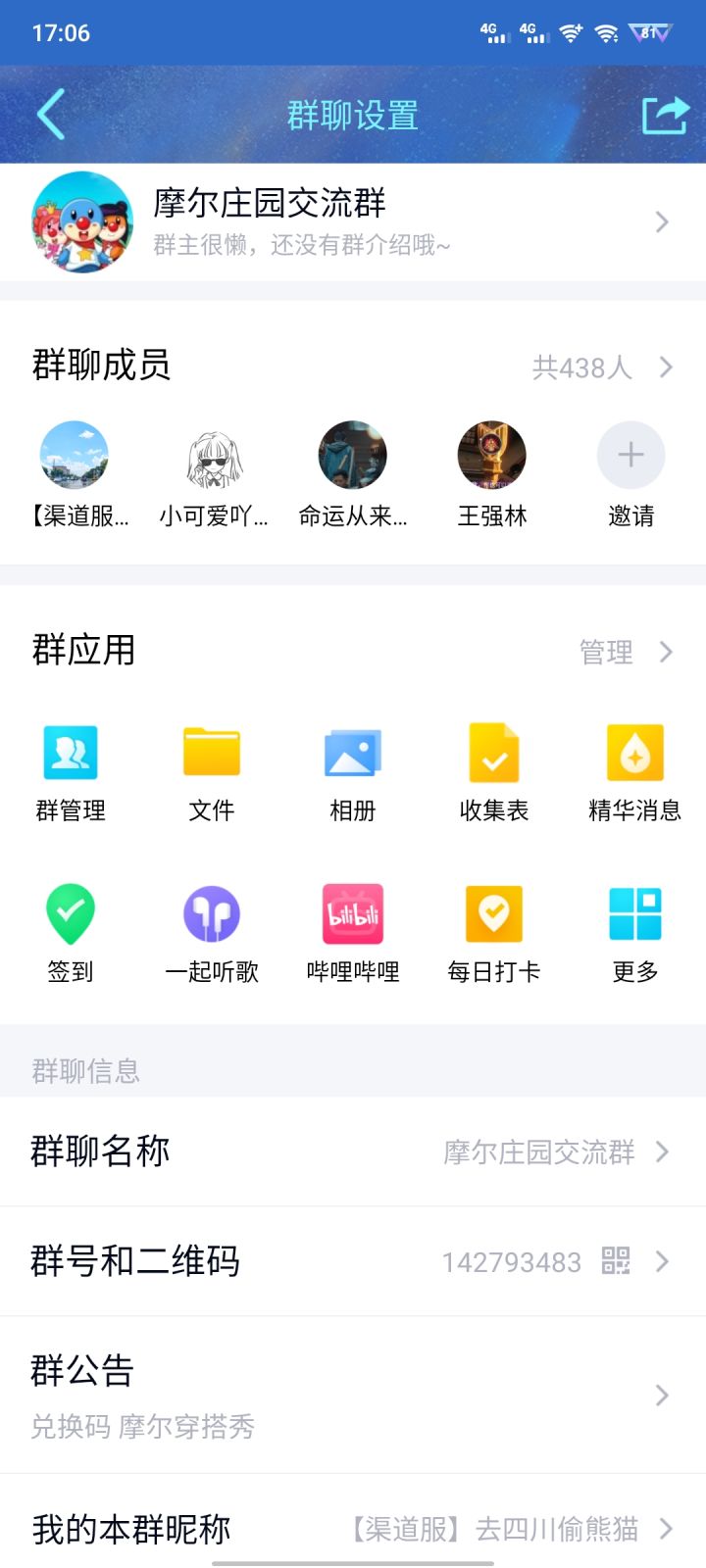This screenshot has height=1568, width=706.
Task: Tap 签到 to check in
Action: tap(71, 933)
